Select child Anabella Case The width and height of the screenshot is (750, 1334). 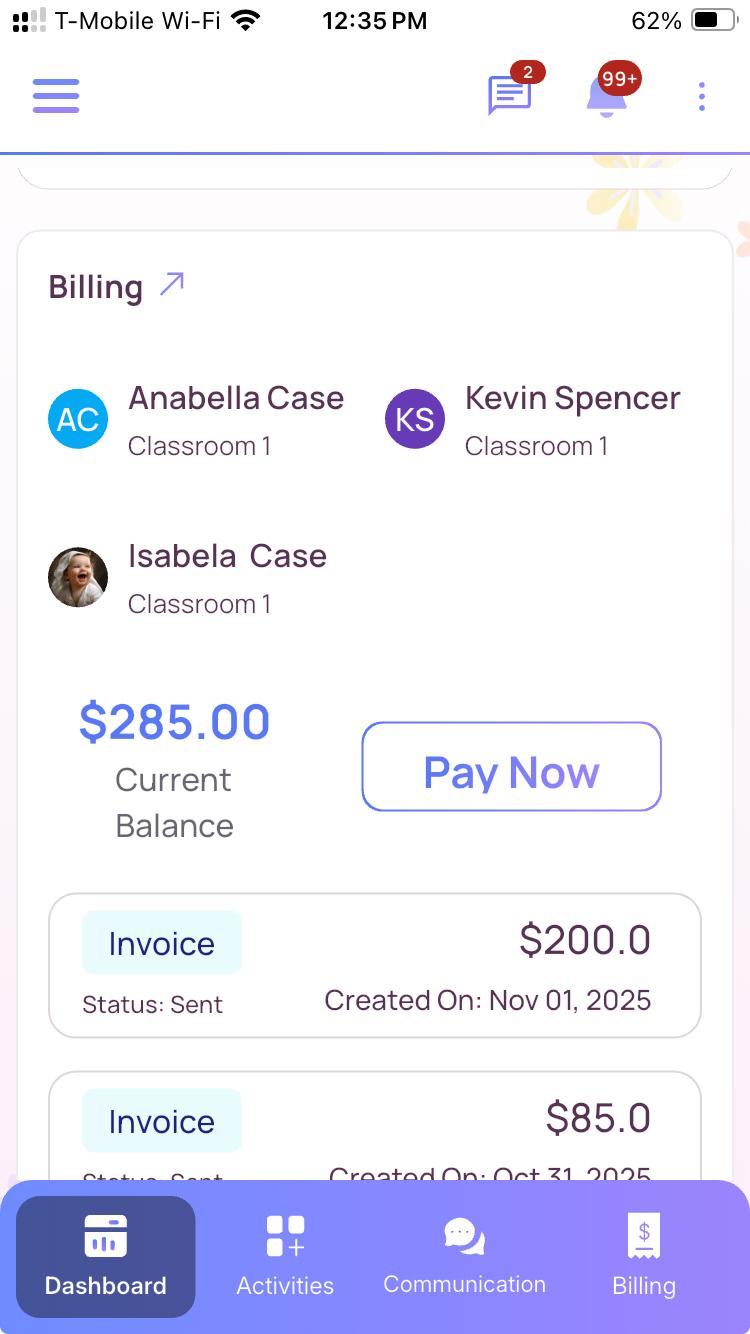(x=196, y=419)
